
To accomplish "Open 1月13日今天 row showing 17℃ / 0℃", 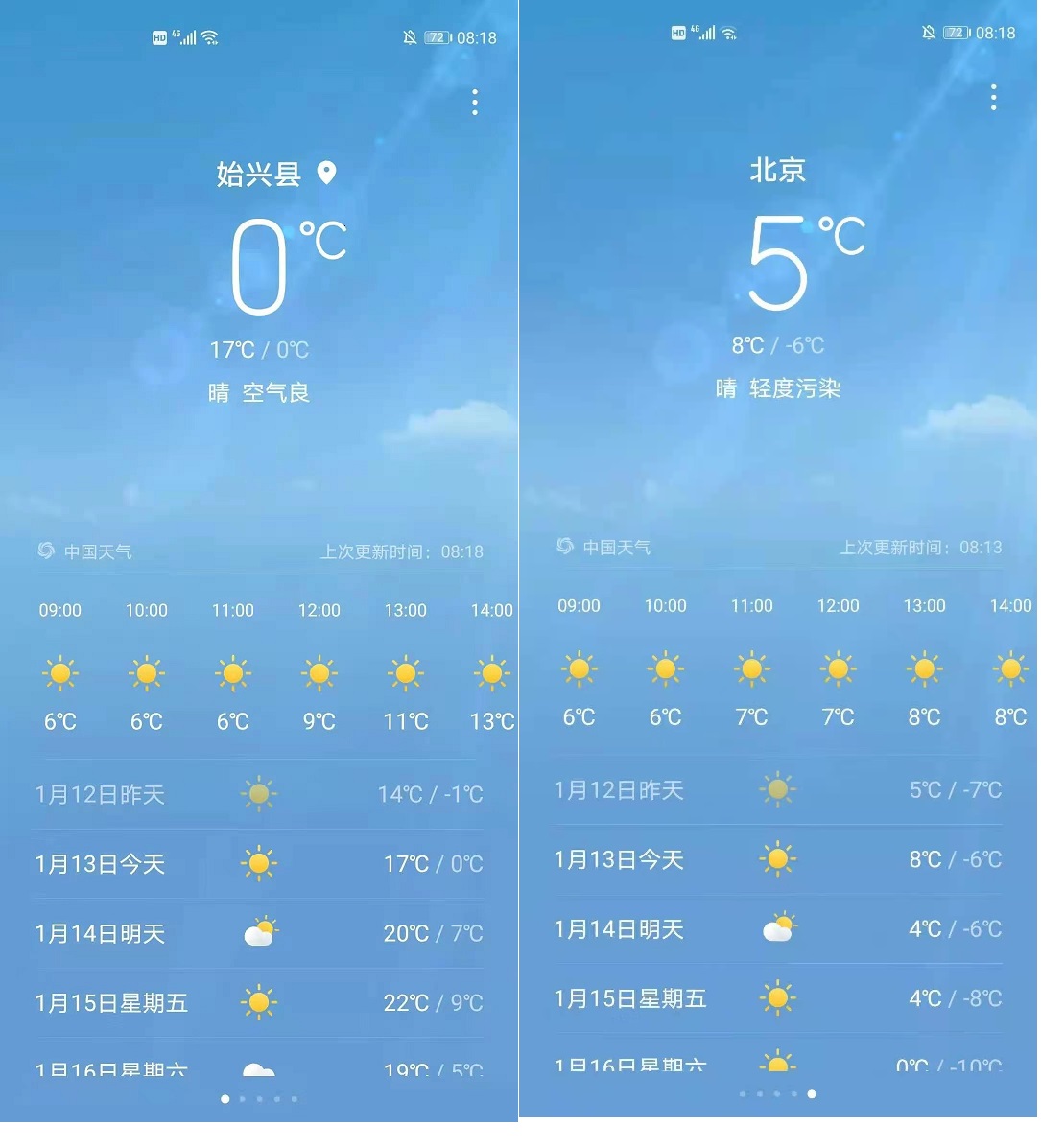I will pyautogui.click(x=258, y=864).
